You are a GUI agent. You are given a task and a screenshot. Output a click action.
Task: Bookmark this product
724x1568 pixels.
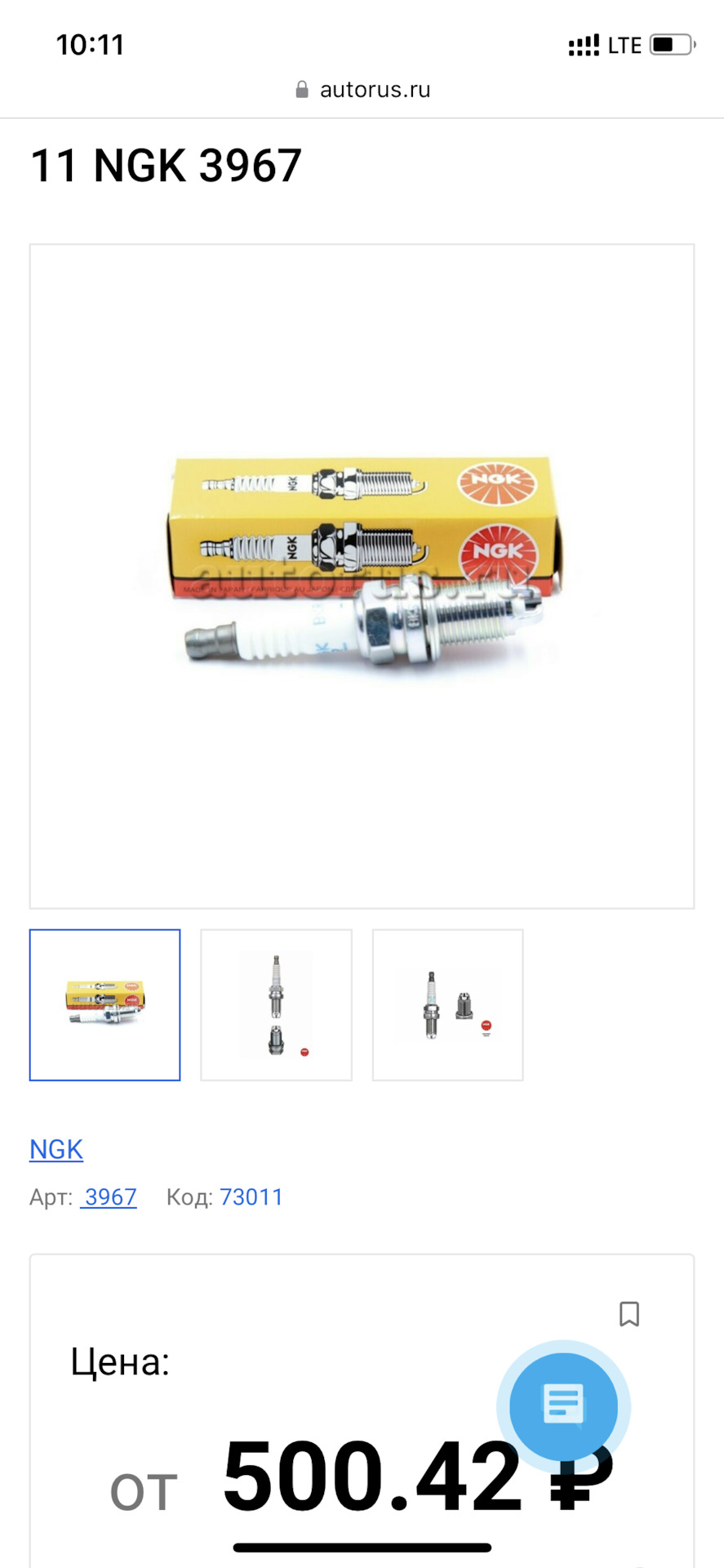click(629, 1314)
